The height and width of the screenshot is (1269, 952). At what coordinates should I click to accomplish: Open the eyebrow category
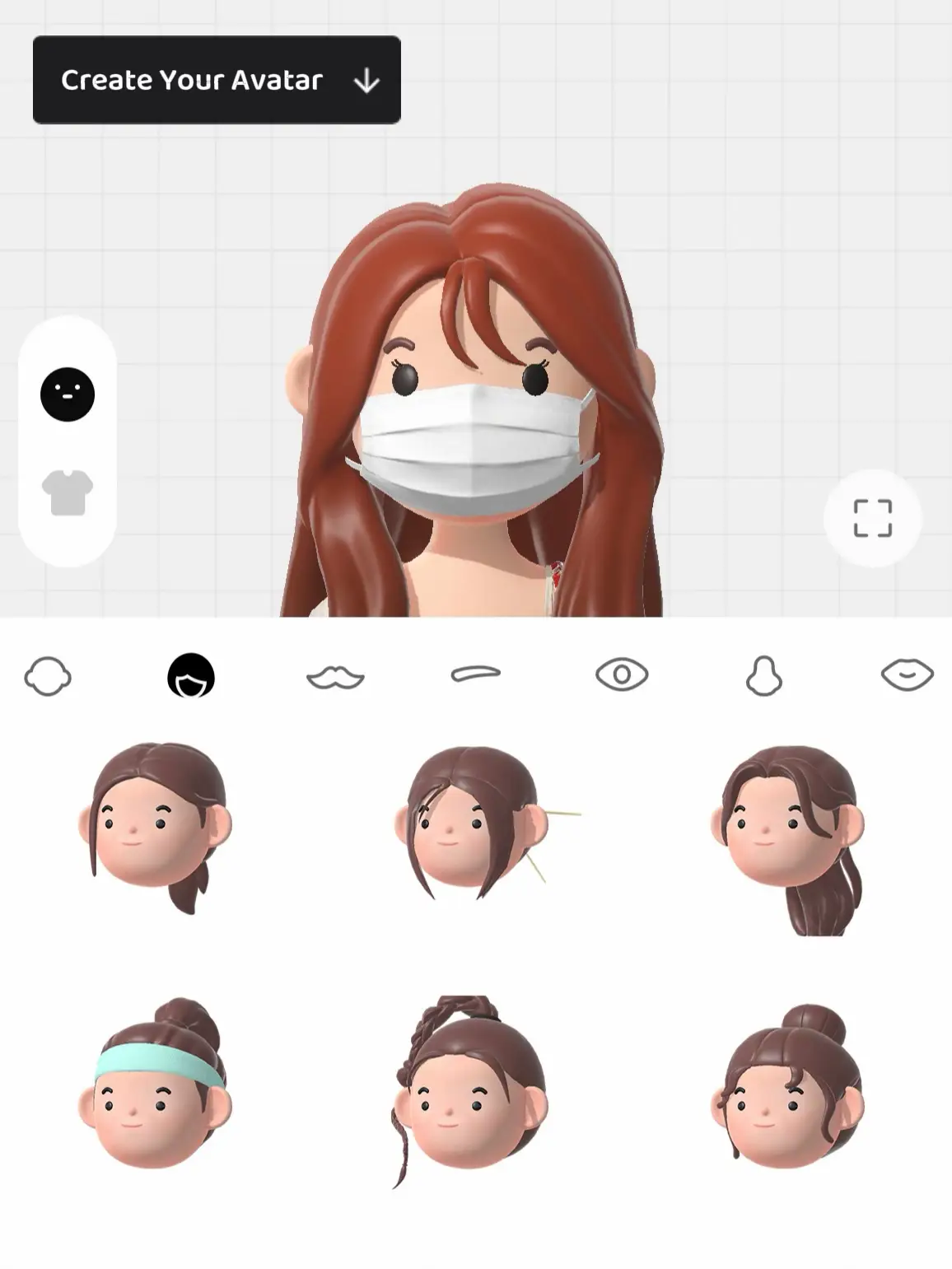click(476, 674)
